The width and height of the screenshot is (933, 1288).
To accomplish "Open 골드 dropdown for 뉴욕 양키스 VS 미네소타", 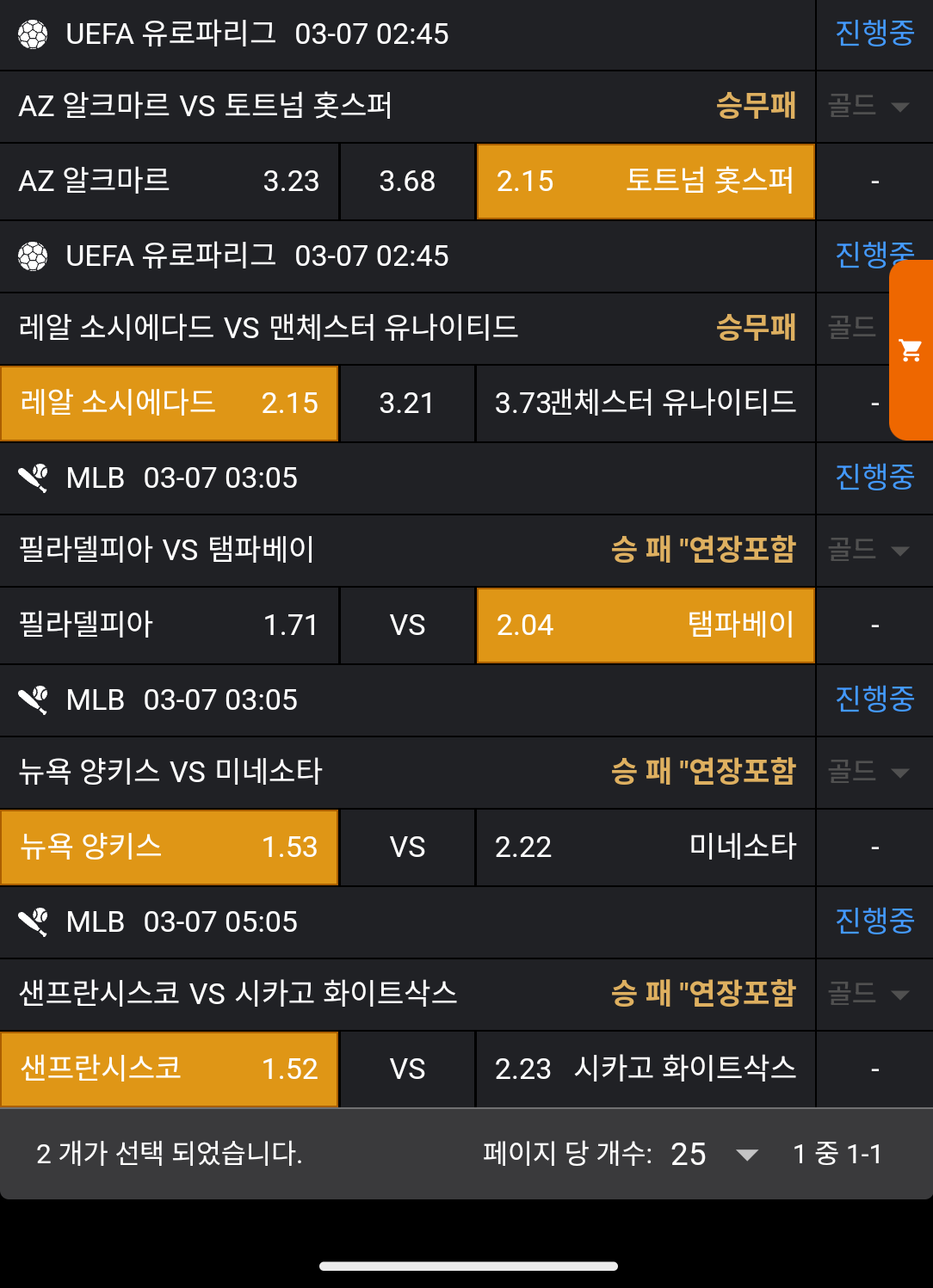I will coord(869,773).
